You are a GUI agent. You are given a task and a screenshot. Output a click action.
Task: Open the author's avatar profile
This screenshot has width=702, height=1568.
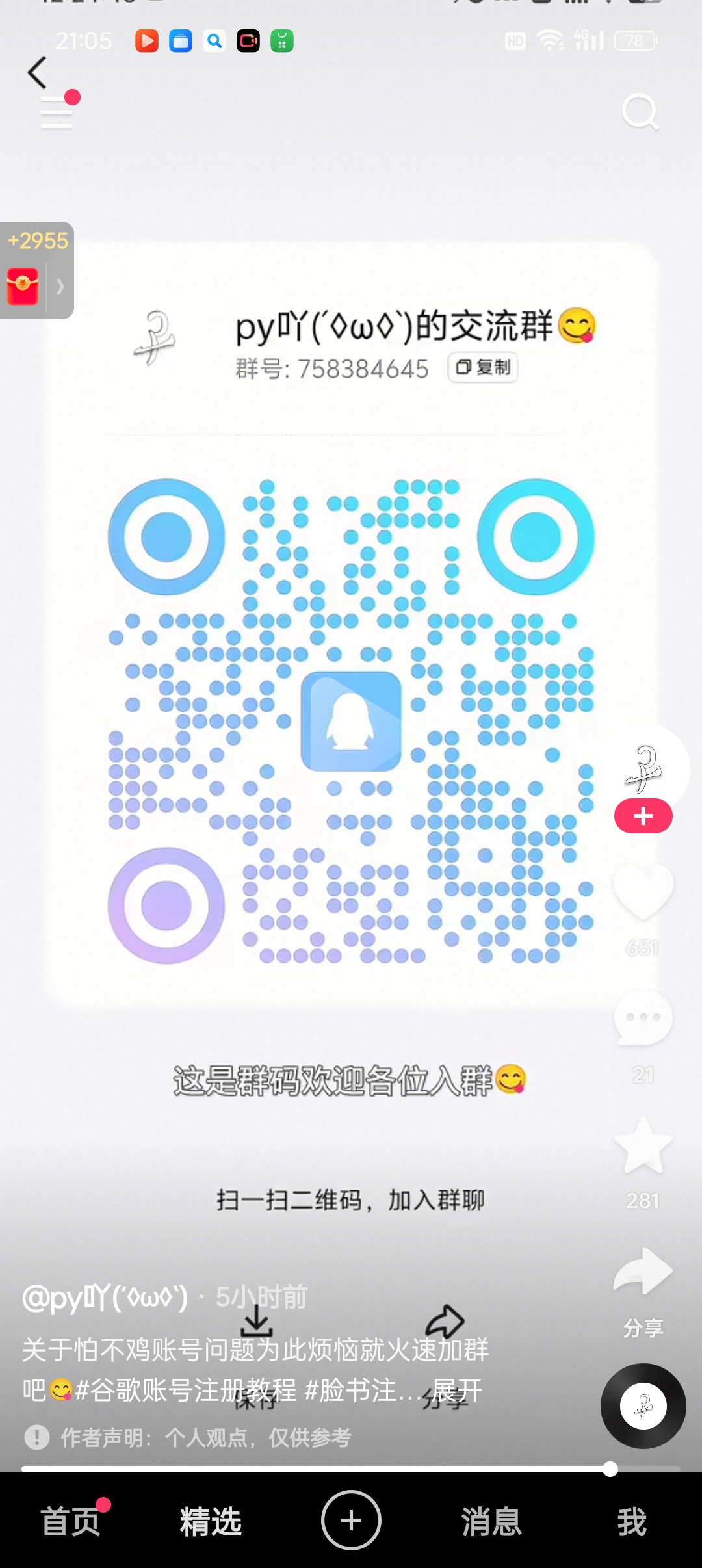pos(643,767)
